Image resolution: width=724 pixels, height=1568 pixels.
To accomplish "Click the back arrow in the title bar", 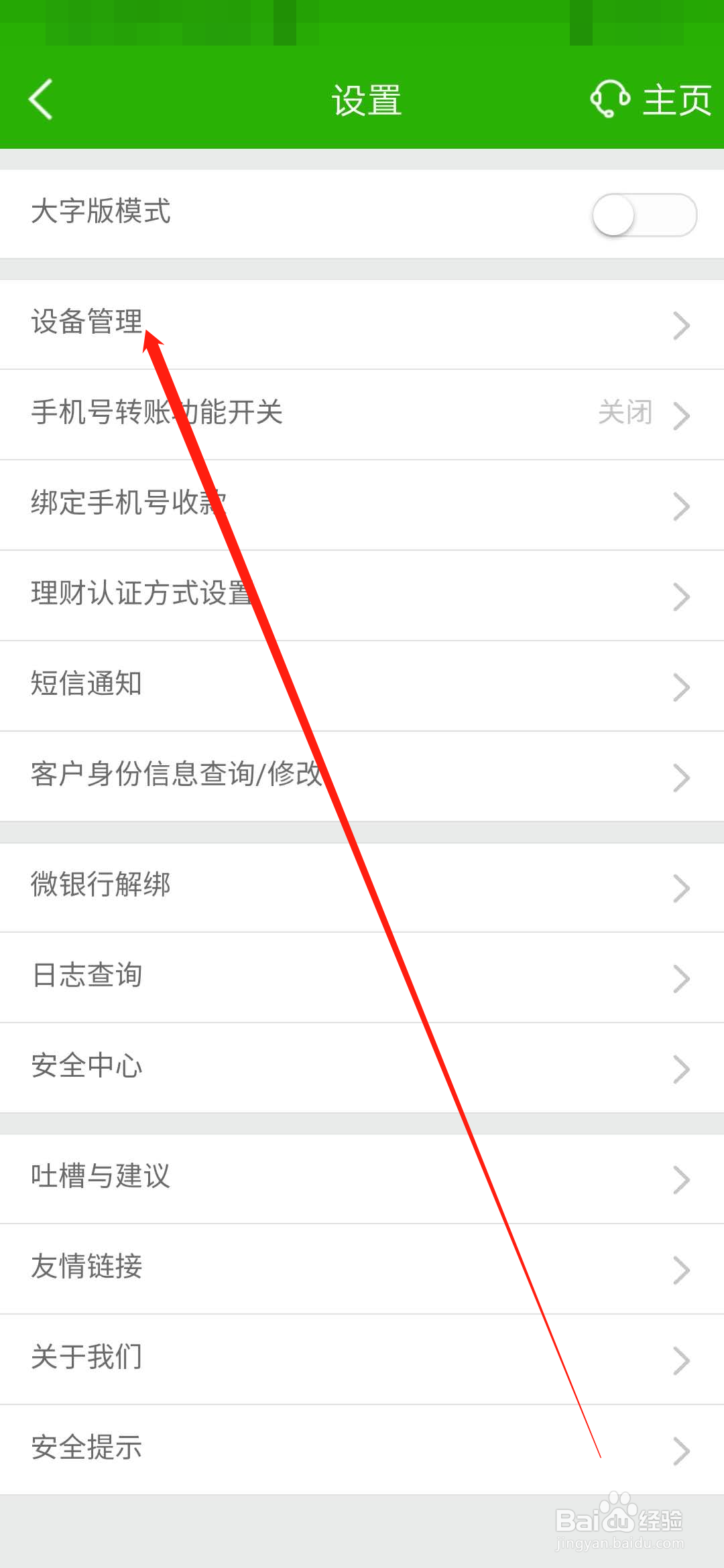I will 40,97.
